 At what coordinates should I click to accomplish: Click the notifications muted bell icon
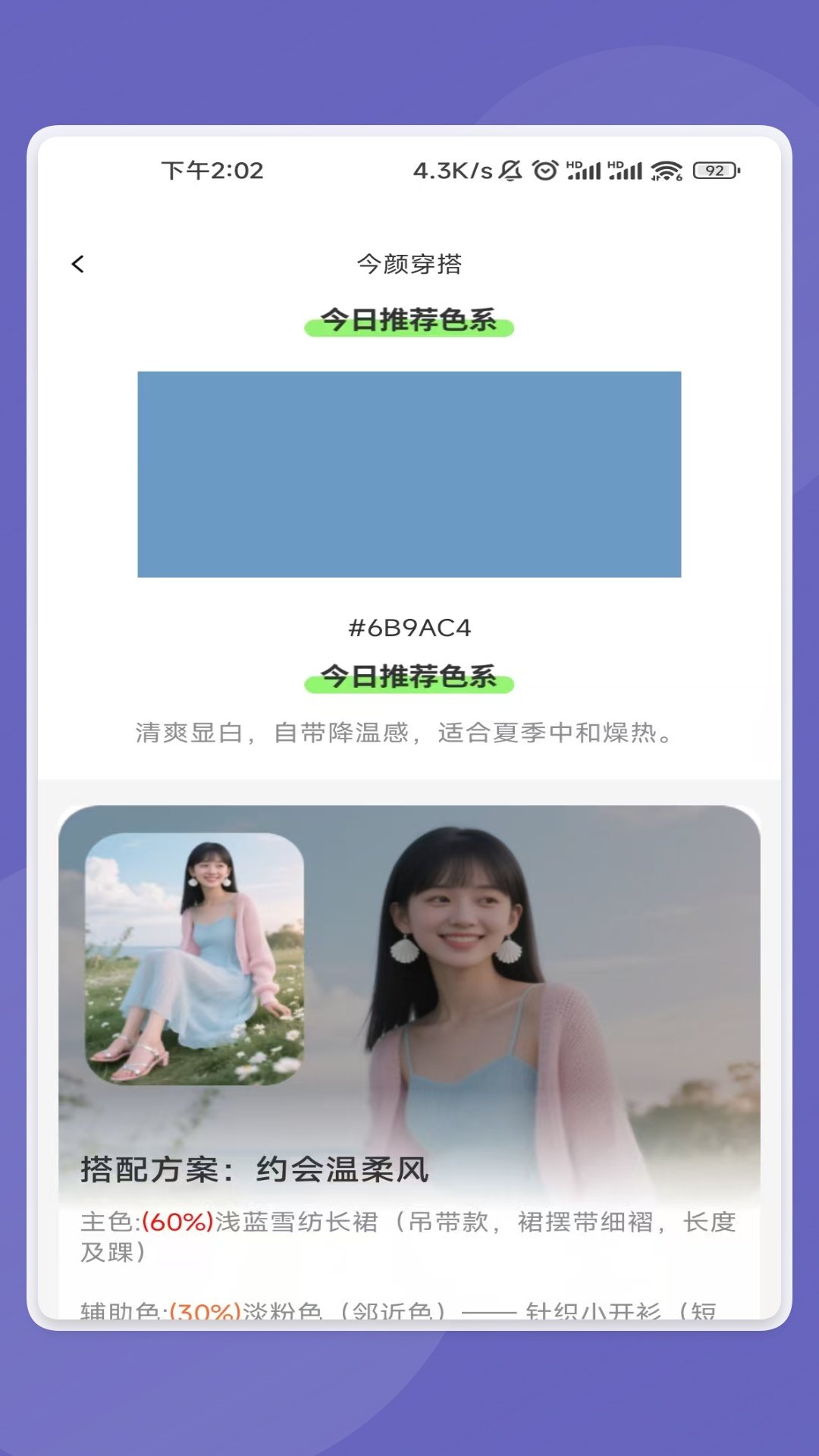pyautogui.click(x=510, y=171)
